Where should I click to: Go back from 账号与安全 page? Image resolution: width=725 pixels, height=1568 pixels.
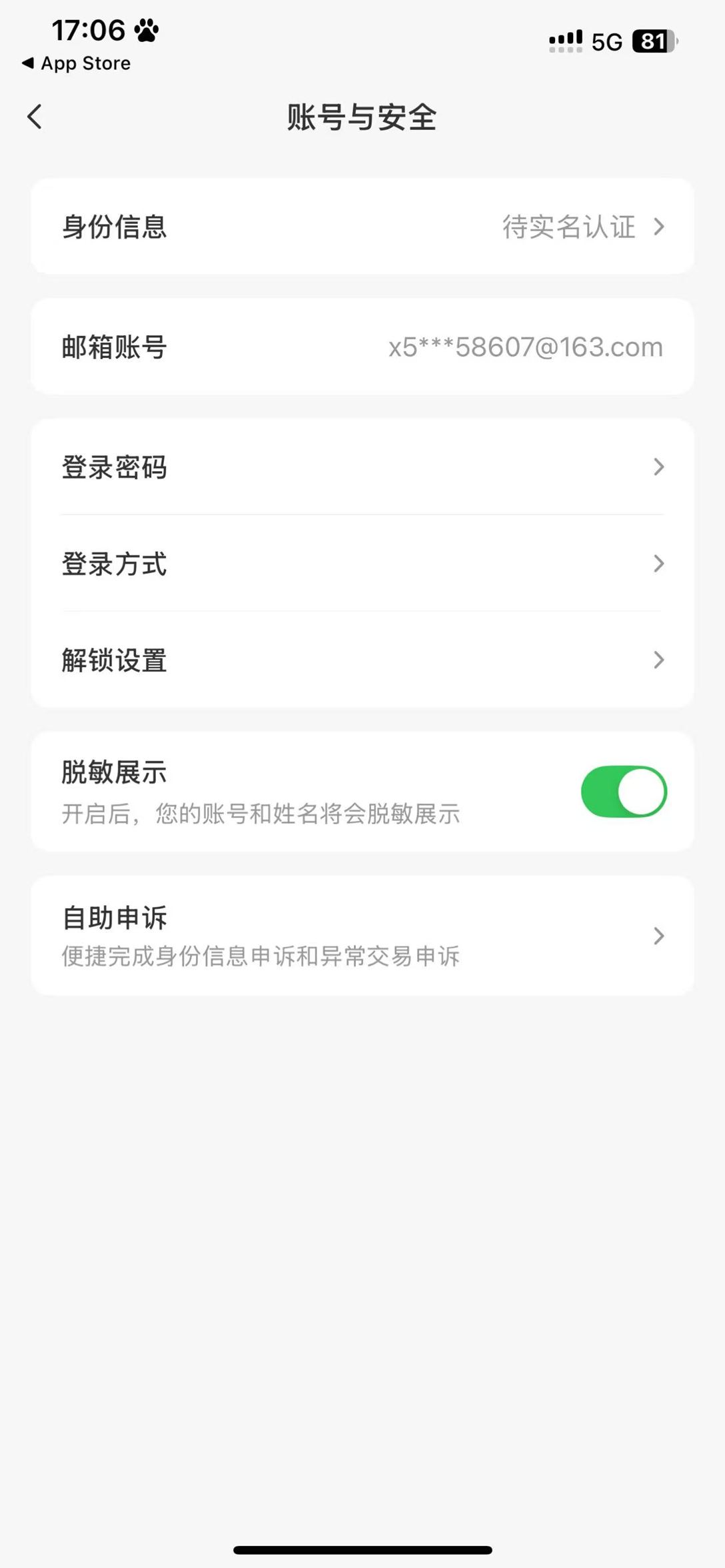(35, 117)
